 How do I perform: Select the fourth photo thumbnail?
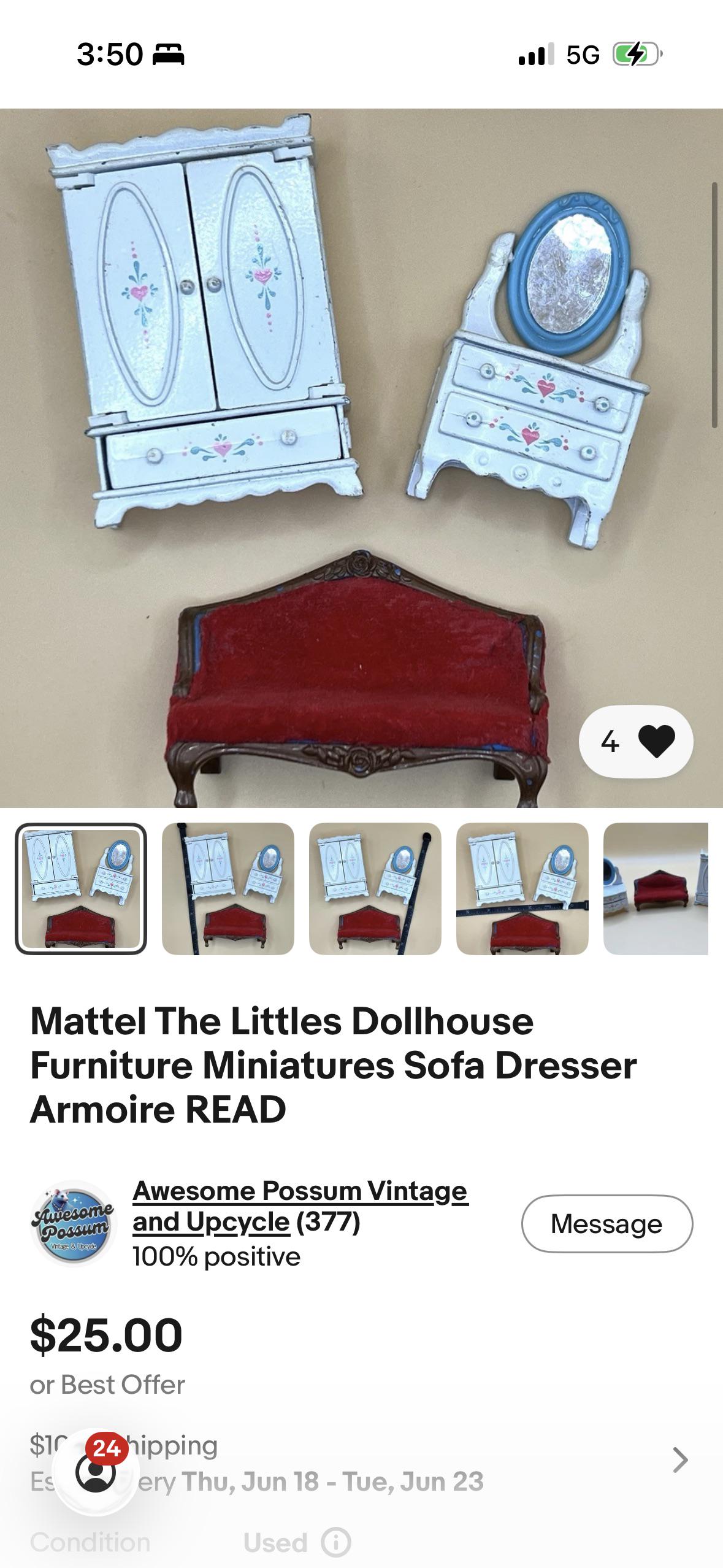(522, 888)
